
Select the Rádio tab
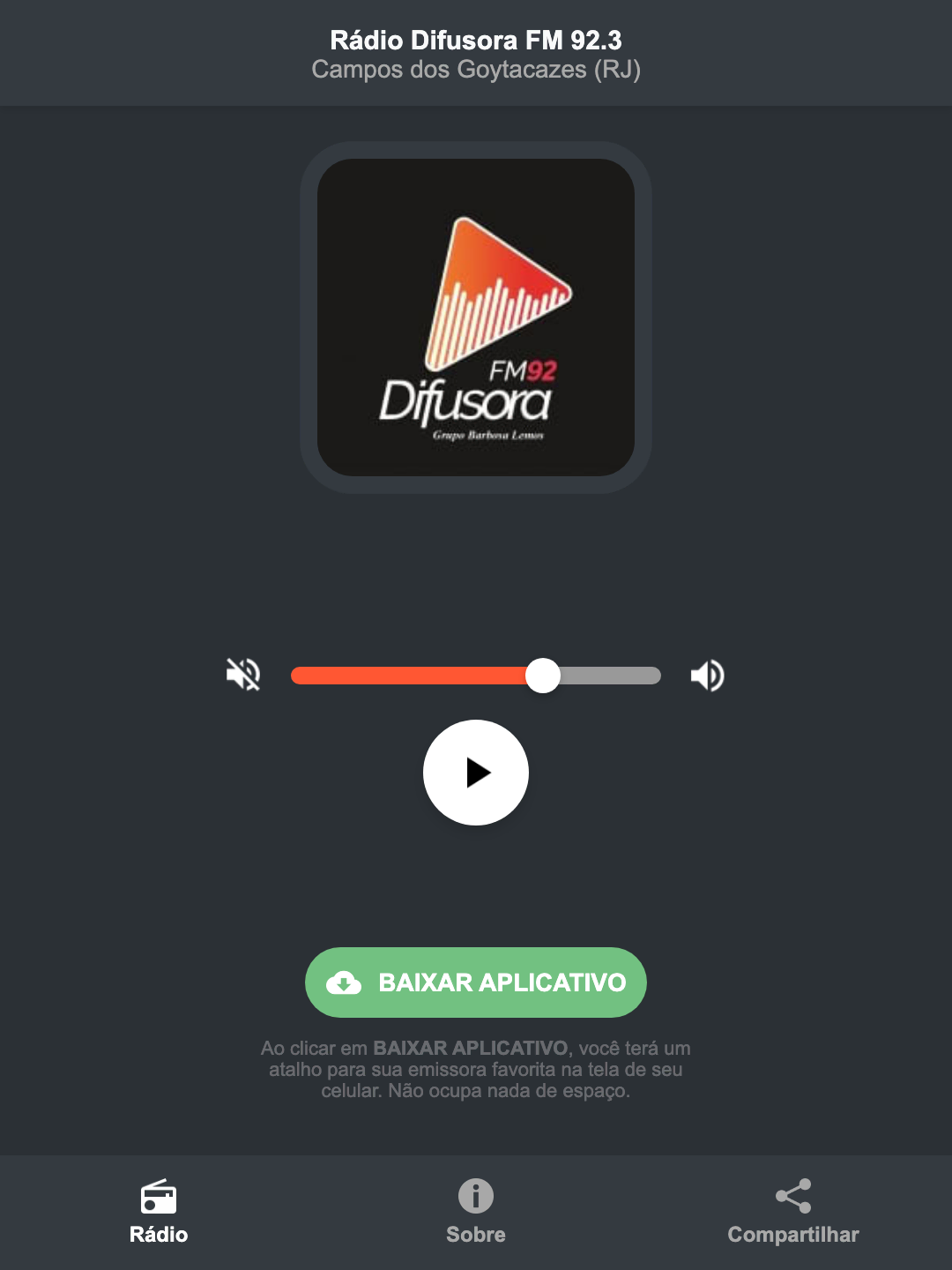[x=159, y=1213]
